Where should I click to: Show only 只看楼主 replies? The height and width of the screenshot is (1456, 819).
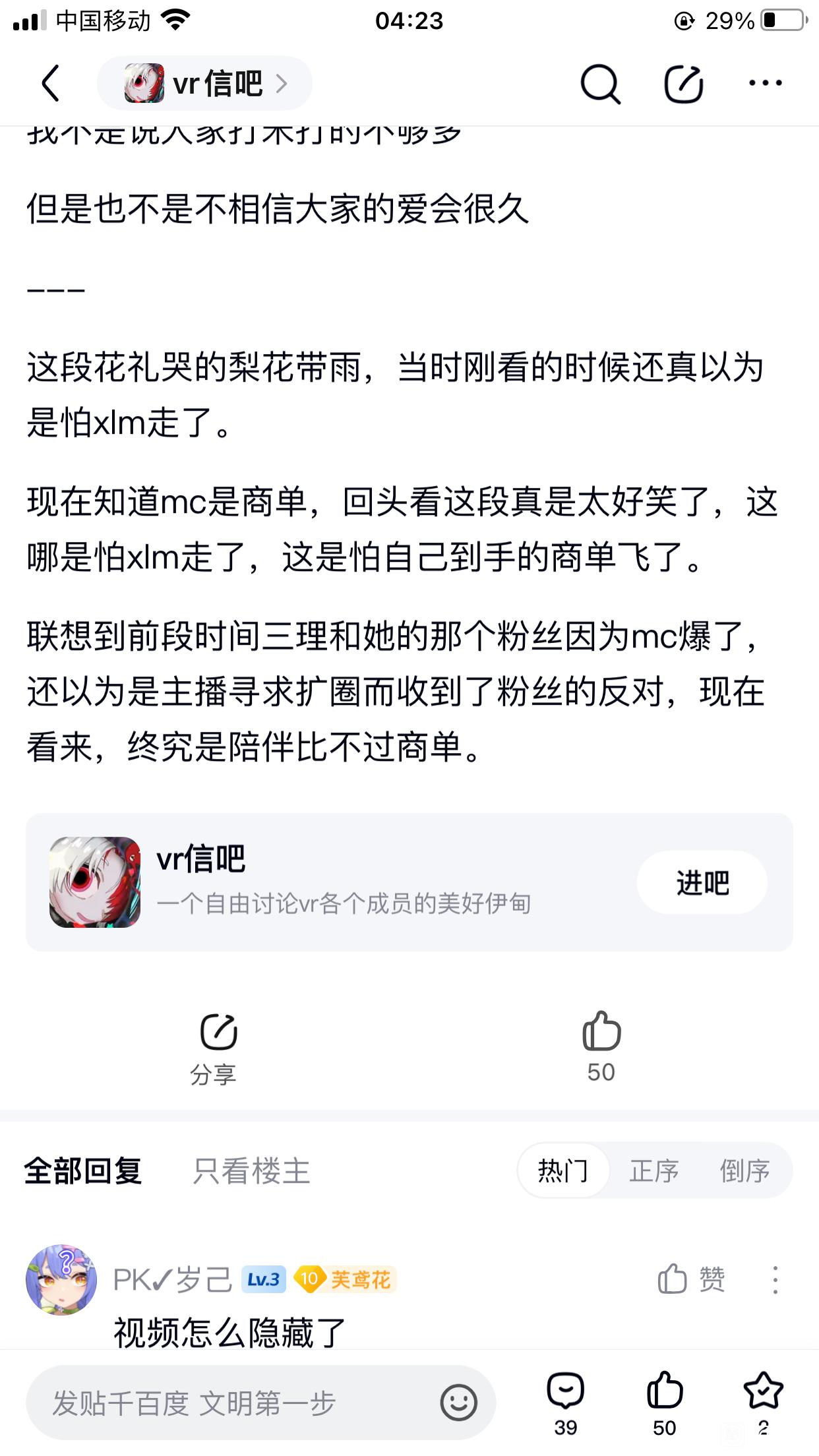tap(251, 1171)
